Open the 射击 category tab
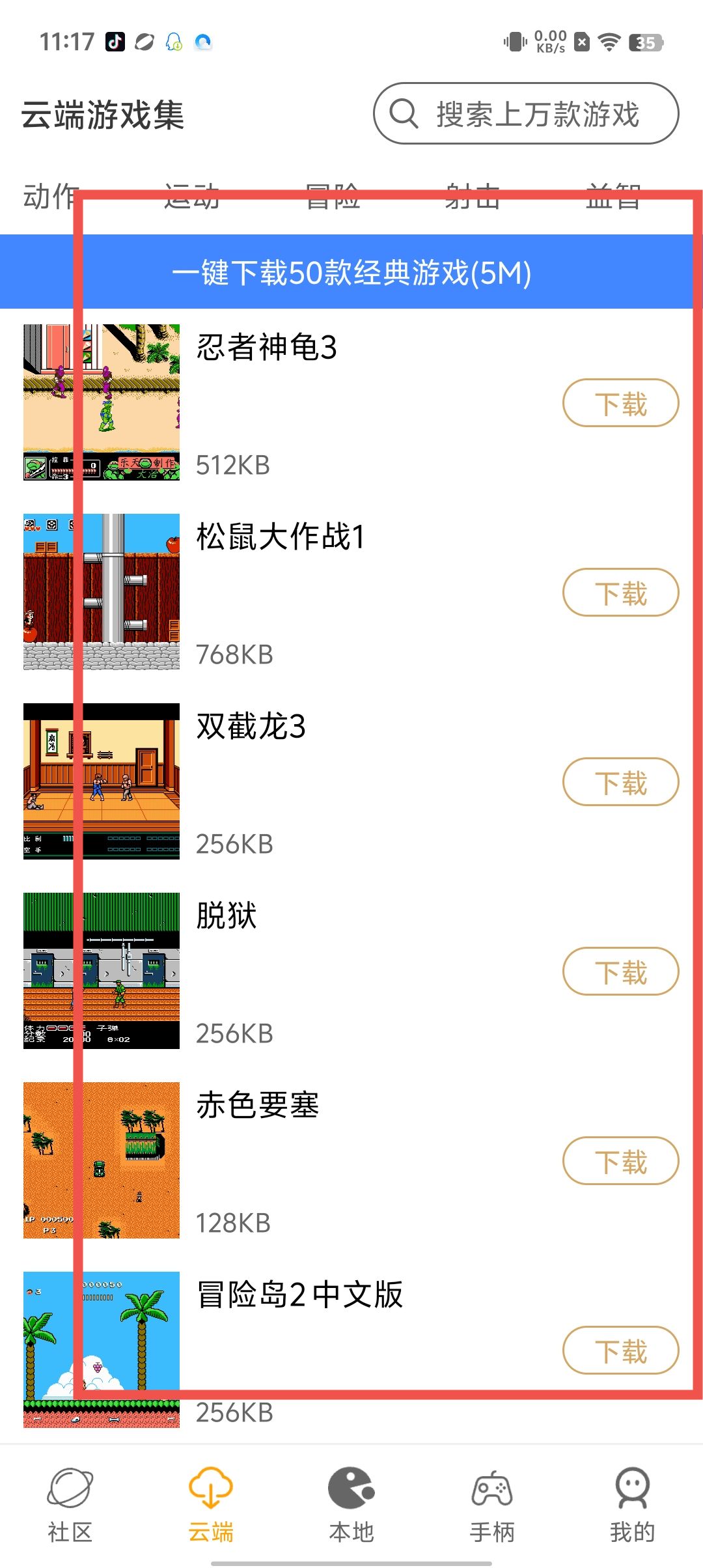The width and height of the screenshot is (703, 1568). (x=473, y=196)
